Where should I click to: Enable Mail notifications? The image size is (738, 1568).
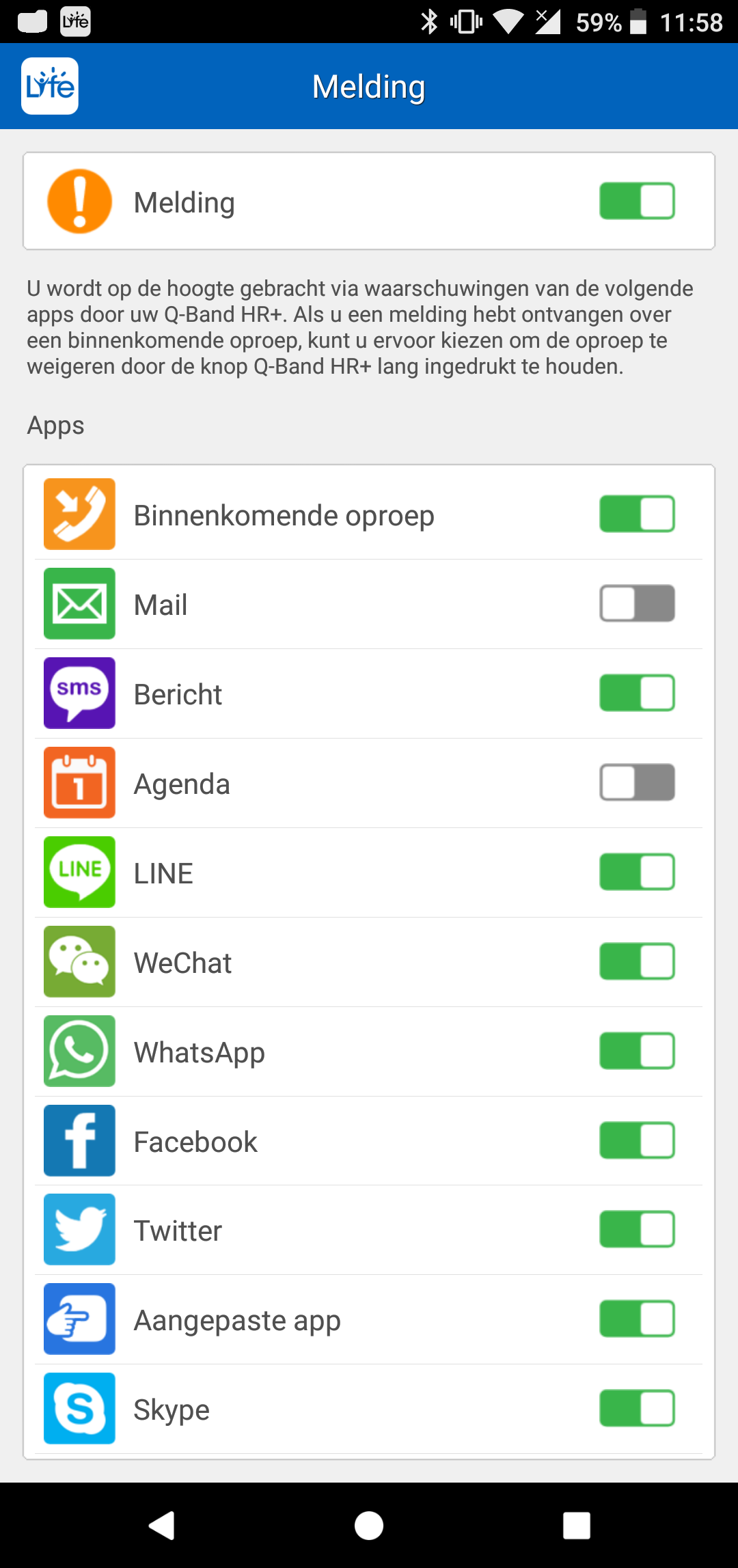(x=637, y=603)
